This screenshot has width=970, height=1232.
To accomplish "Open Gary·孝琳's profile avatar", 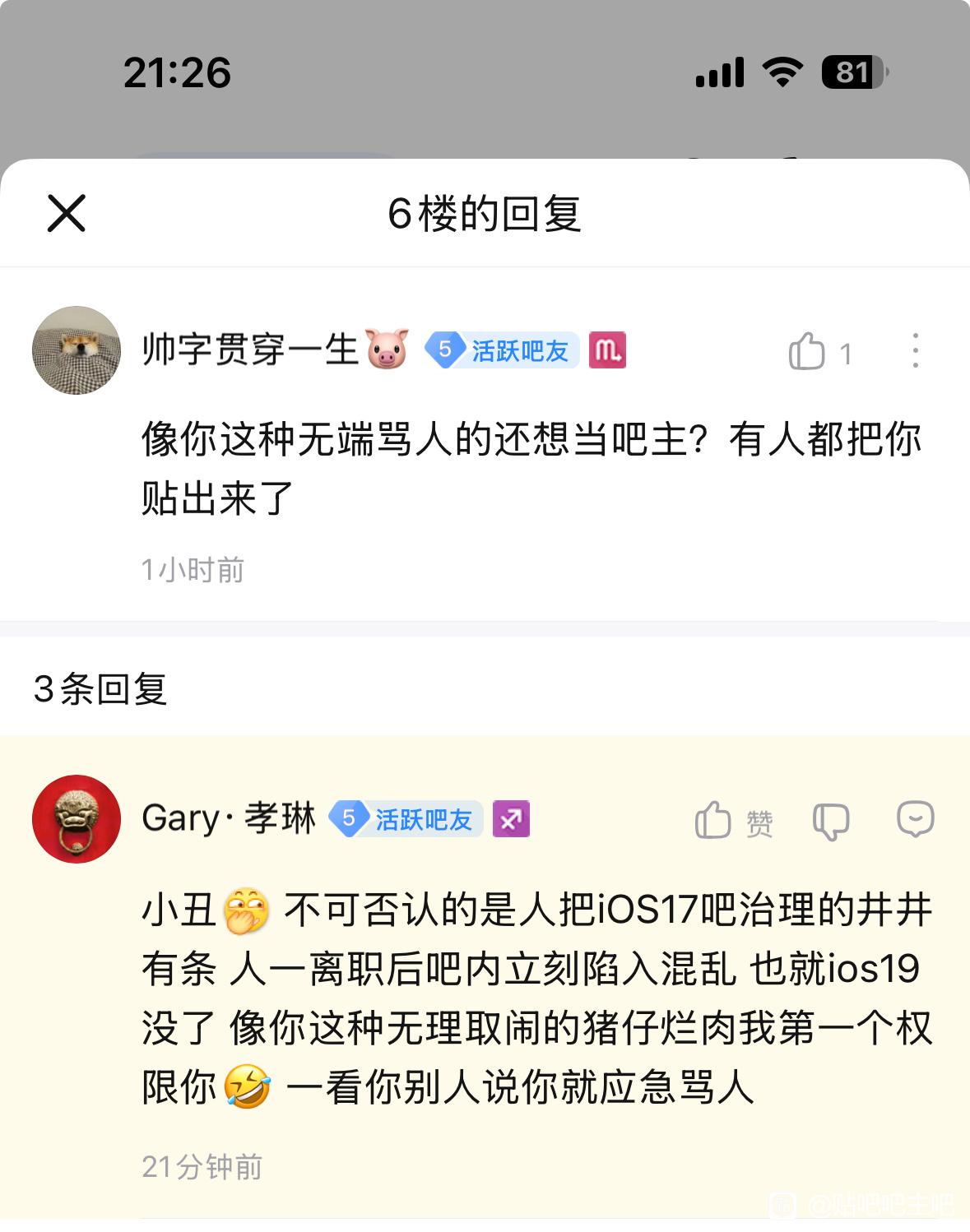I will click(x=77, y=819).
